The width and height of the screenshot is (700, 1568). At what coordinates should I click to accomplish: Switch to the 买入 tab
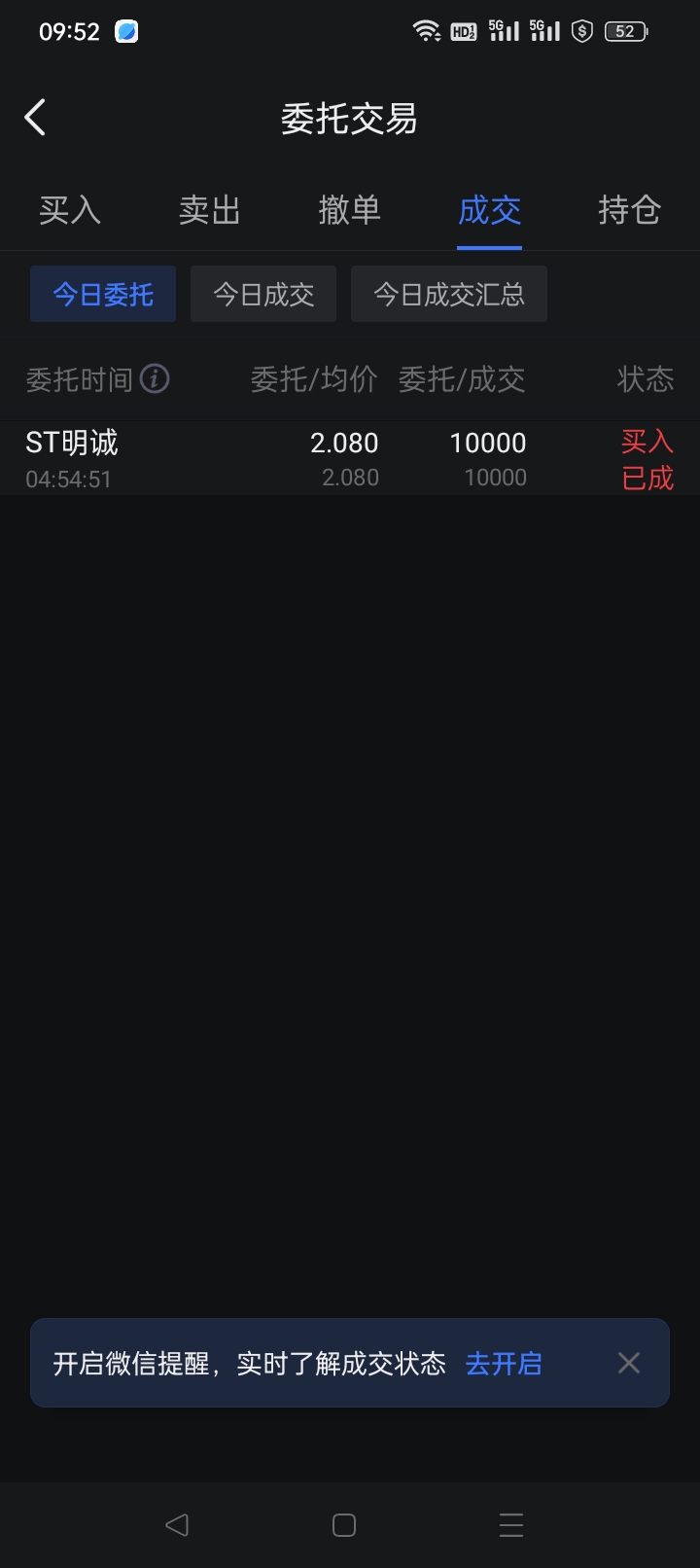pos(70,210)
